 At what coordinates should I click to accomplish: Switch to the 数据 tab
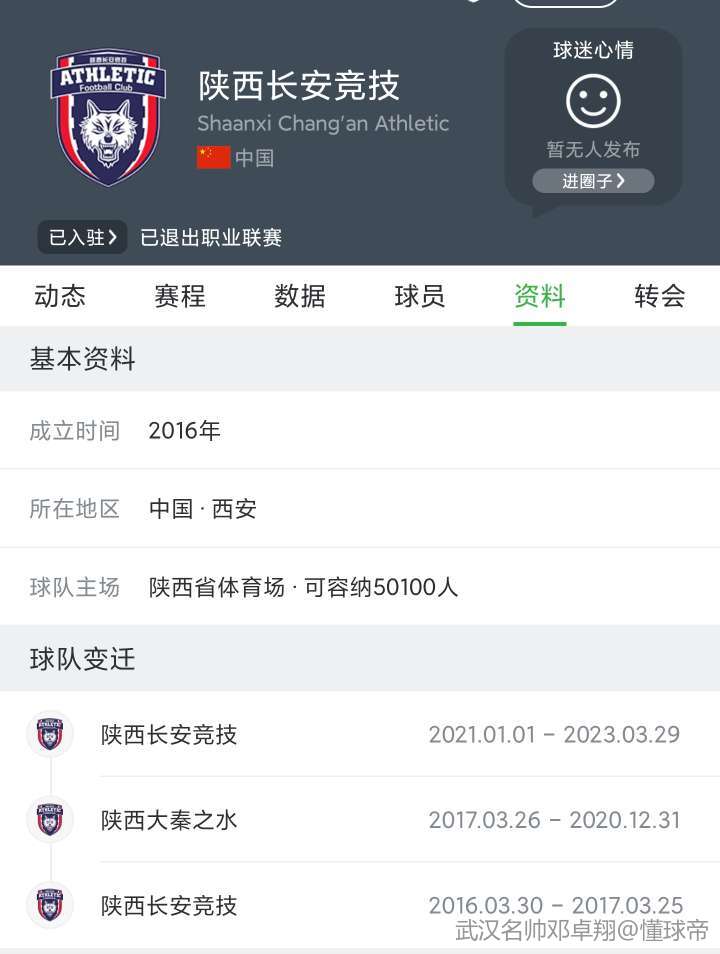[300, 296]
